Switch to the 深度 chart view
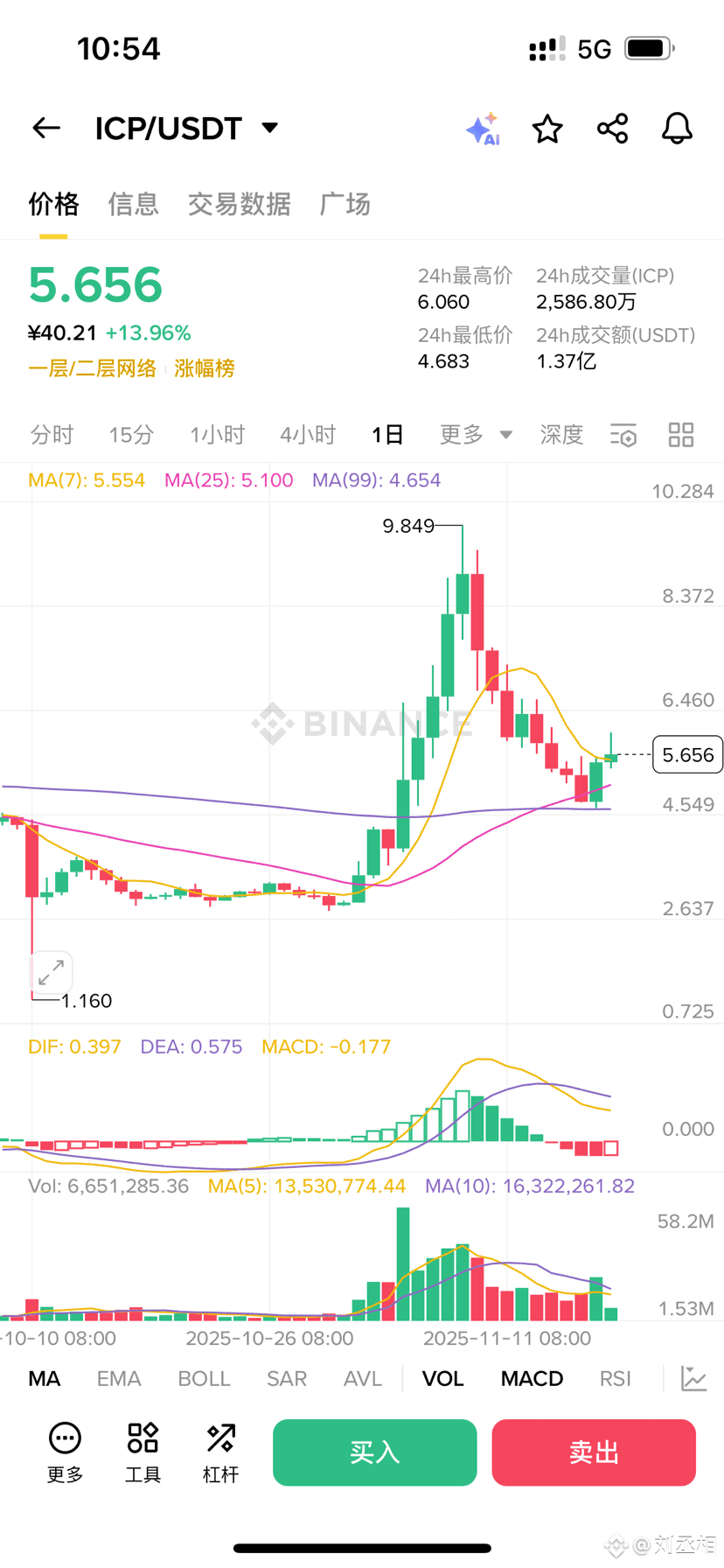 coord(561,435)
